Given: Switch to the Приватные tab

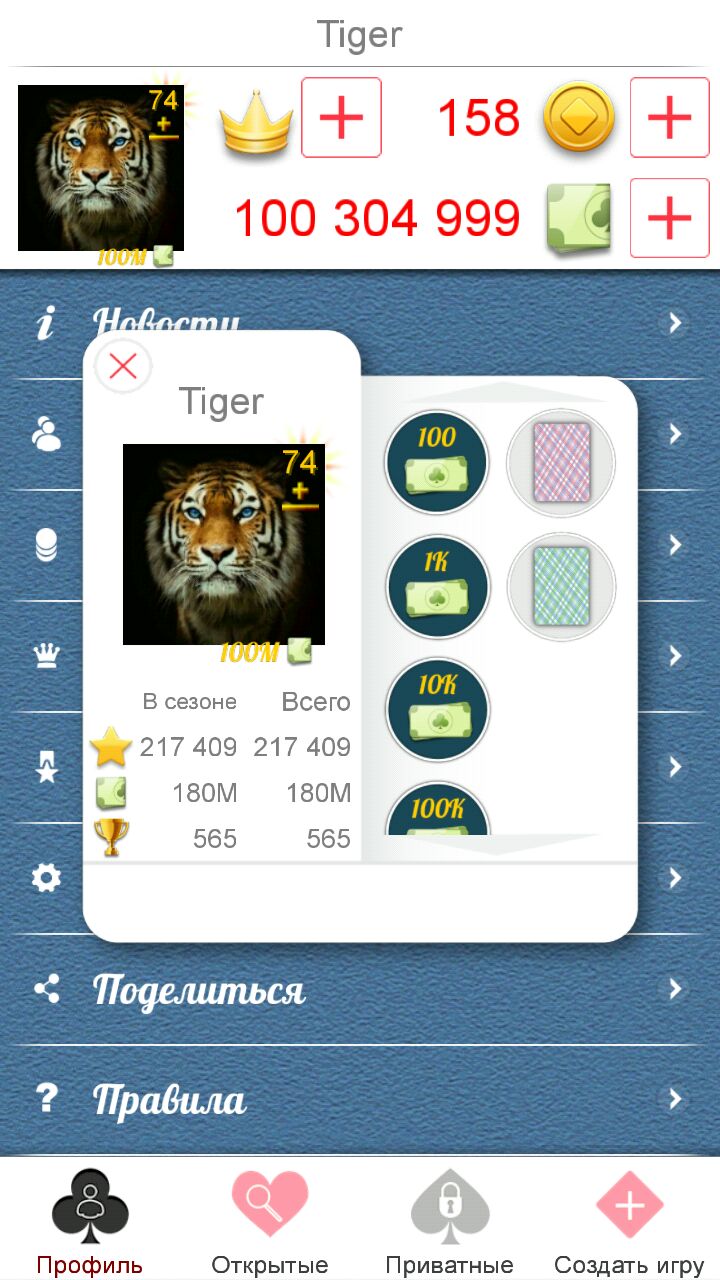Looking at the screenshot, I should (449, 1220).
